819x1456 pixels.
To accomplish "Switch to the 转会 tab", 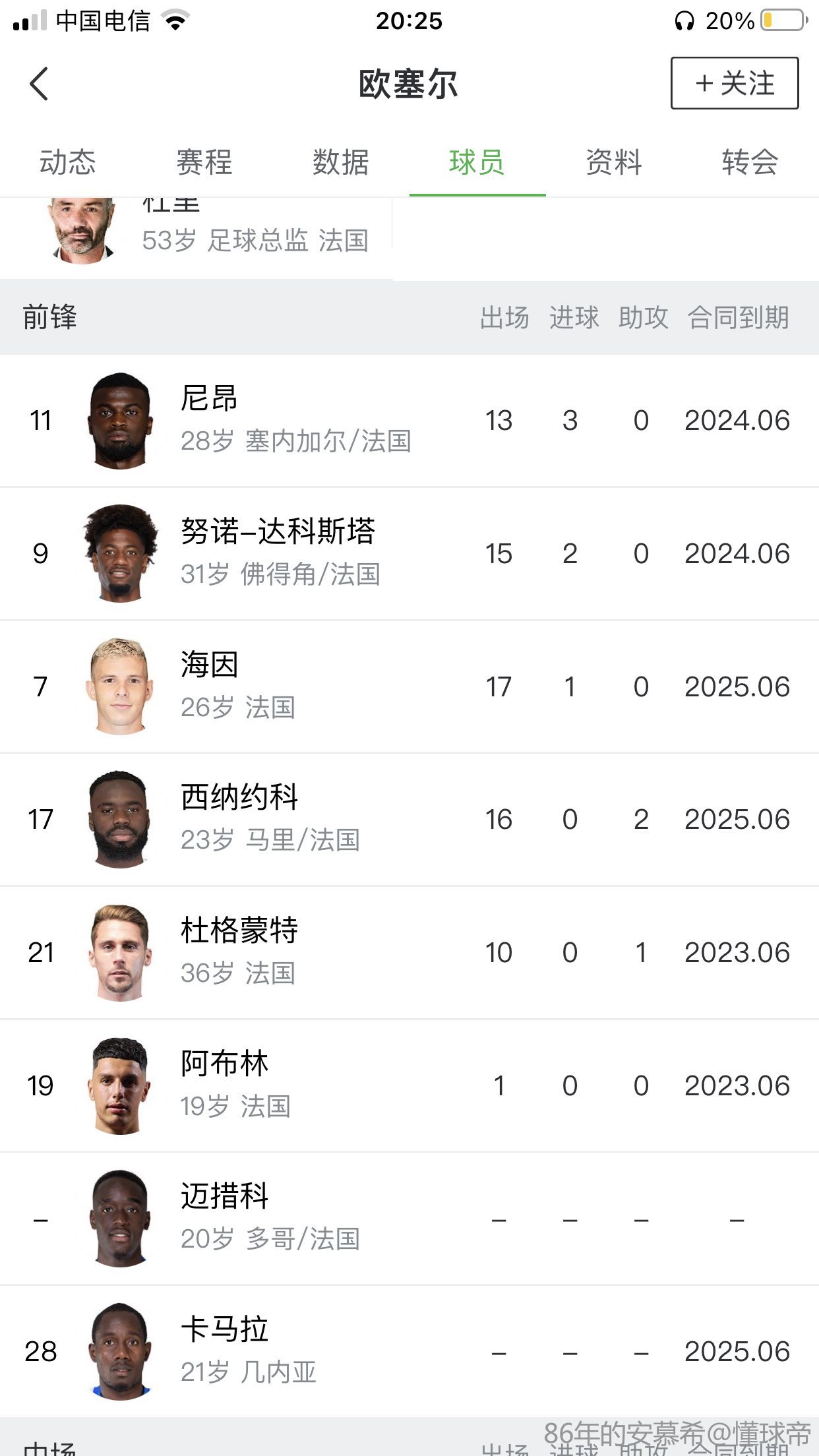I will click(x=750, y=162).
